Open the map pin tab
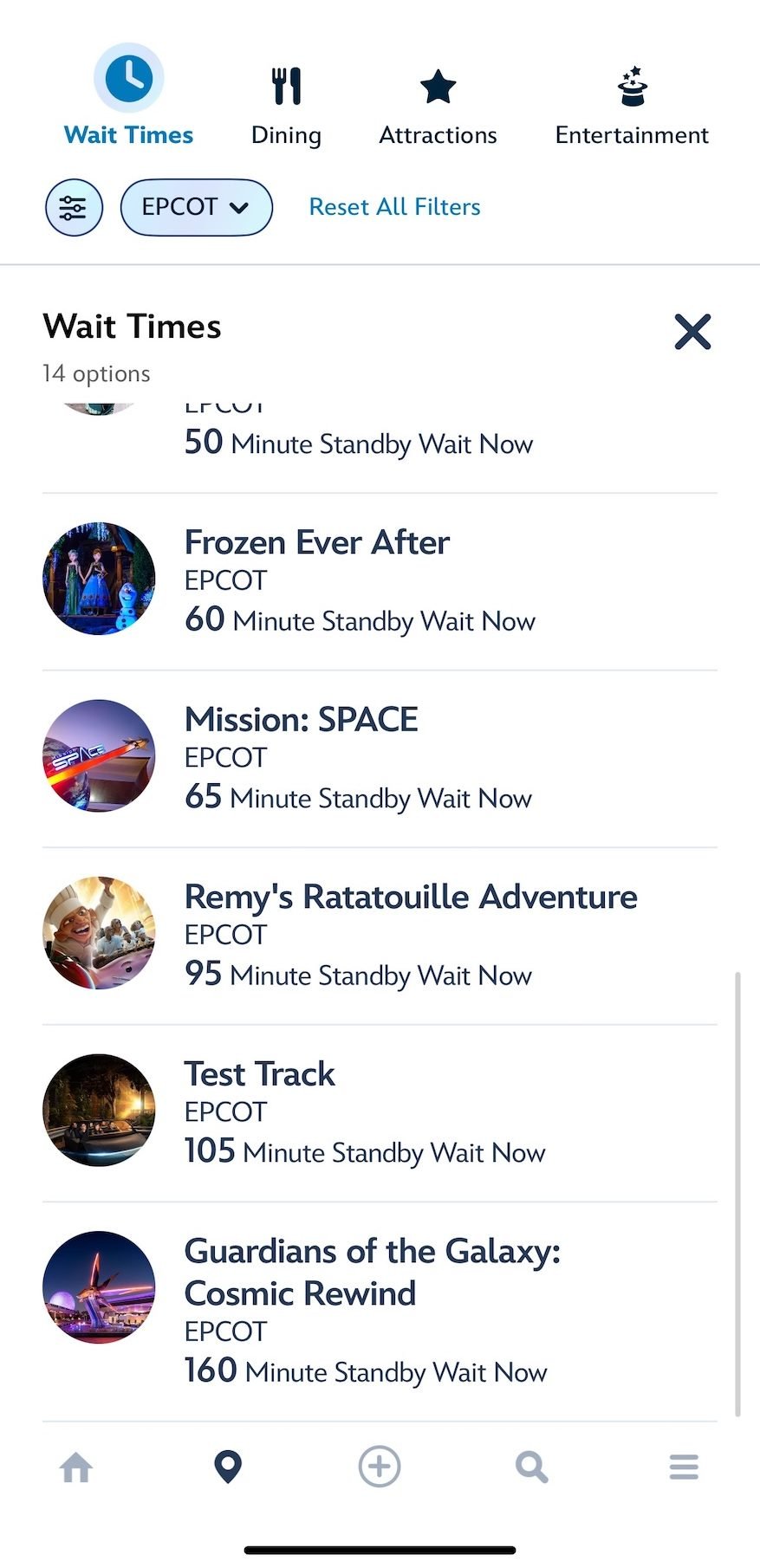The height and width of the screenshot is (1568, 760). (228, 1468)
